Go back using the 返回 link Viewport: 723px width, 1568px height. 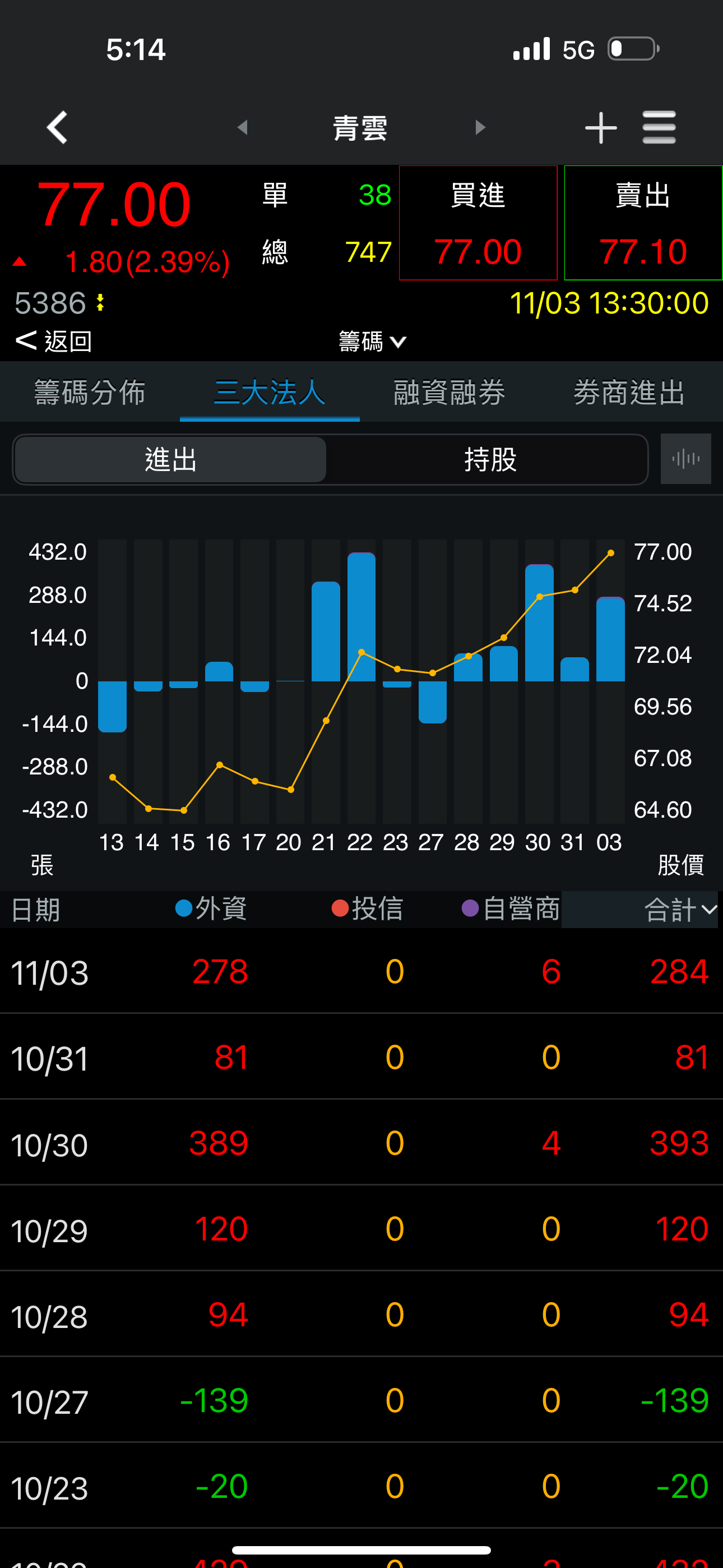pos(54,341)
